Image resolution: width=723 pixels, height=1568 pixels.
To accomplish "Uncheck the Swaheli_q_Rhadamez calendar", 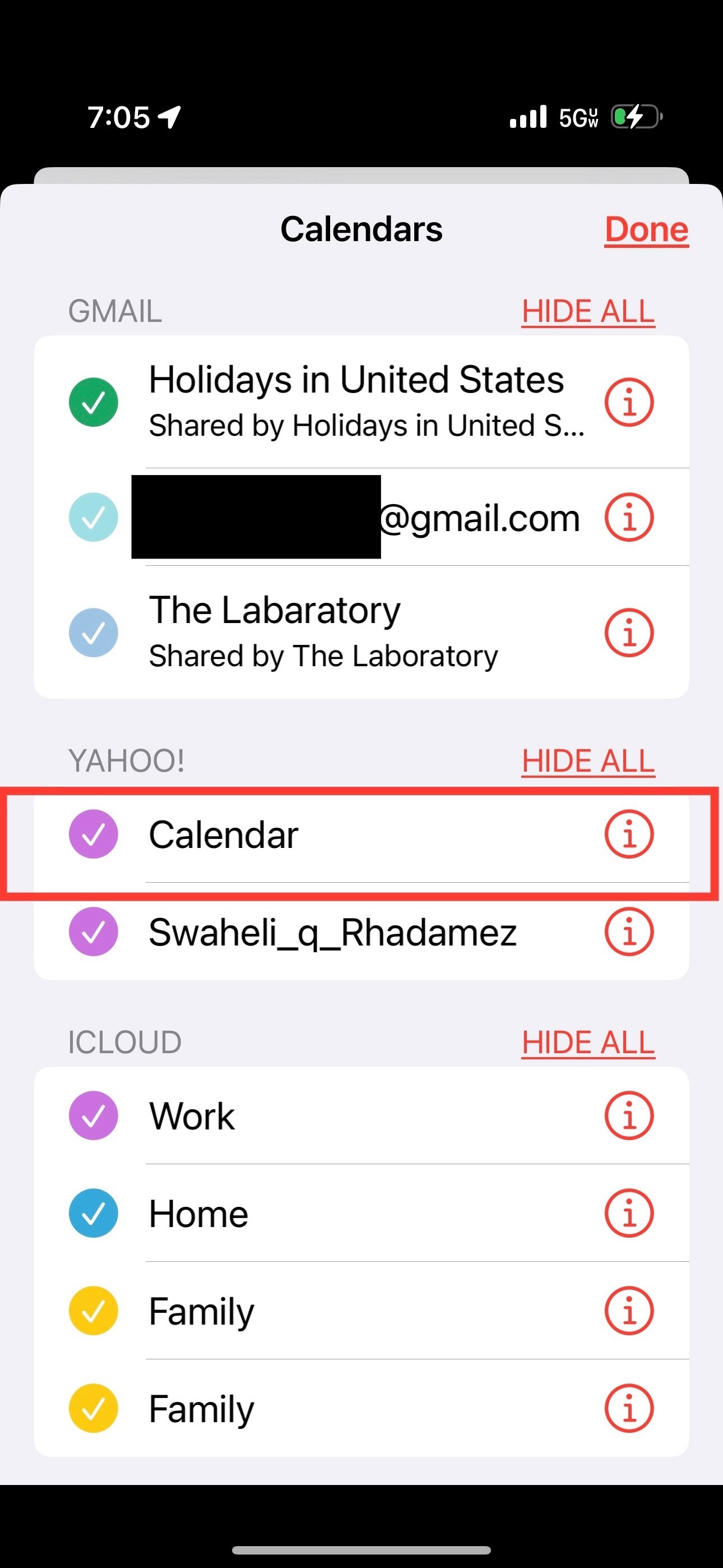I will click(93, 931).
